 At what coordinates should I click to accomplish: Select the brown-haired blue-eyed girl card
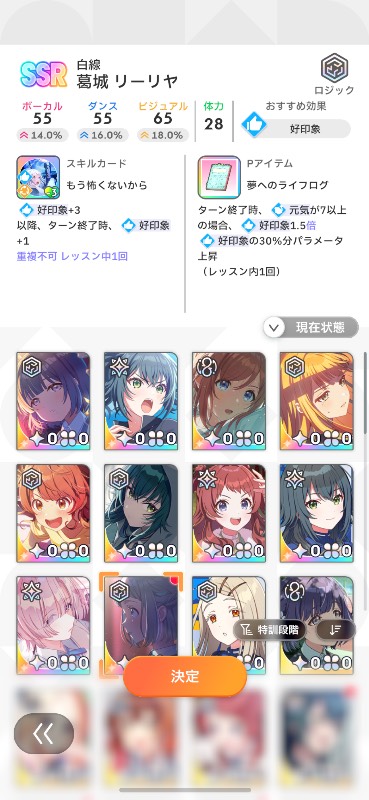coord(229,401)
